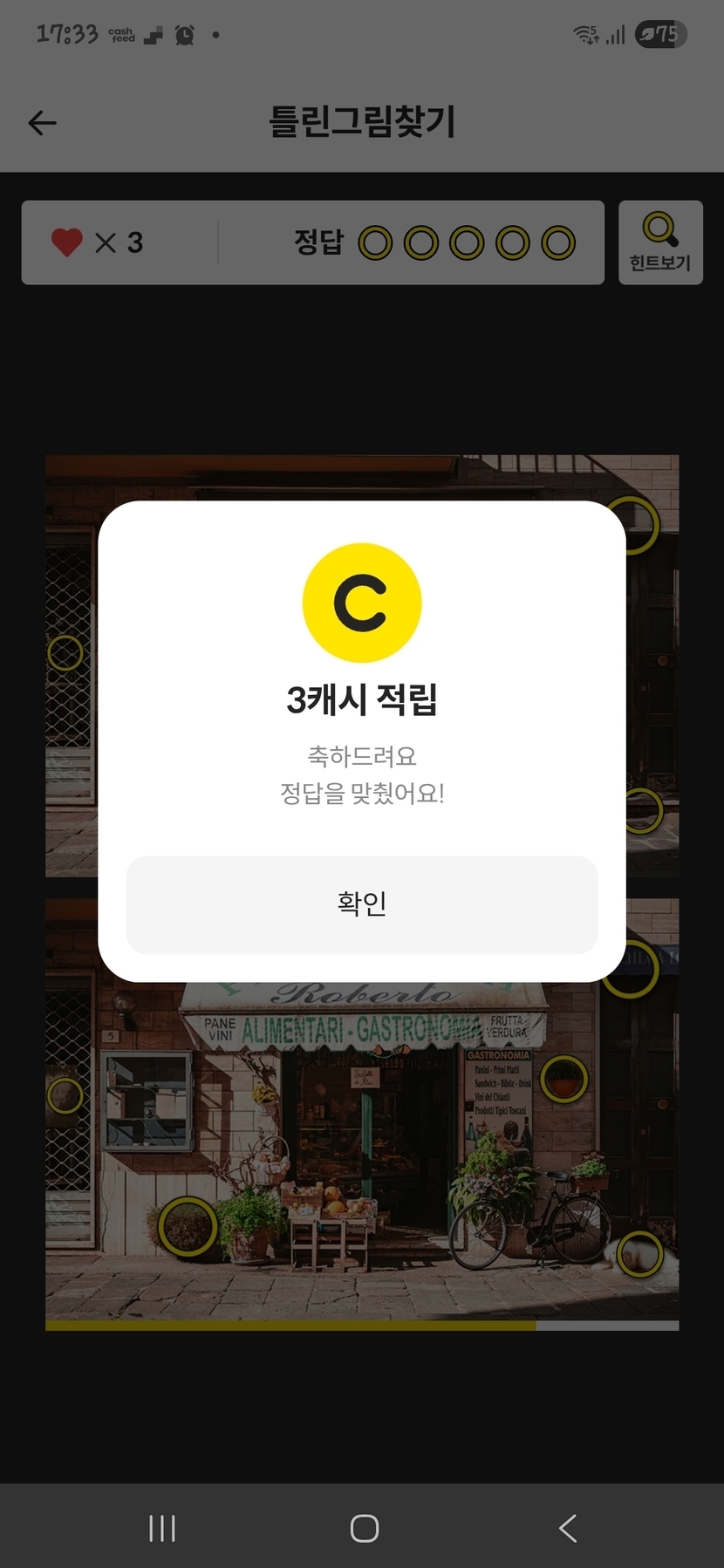Tap the system home button
The image size is (724, 1568).
364,1528
